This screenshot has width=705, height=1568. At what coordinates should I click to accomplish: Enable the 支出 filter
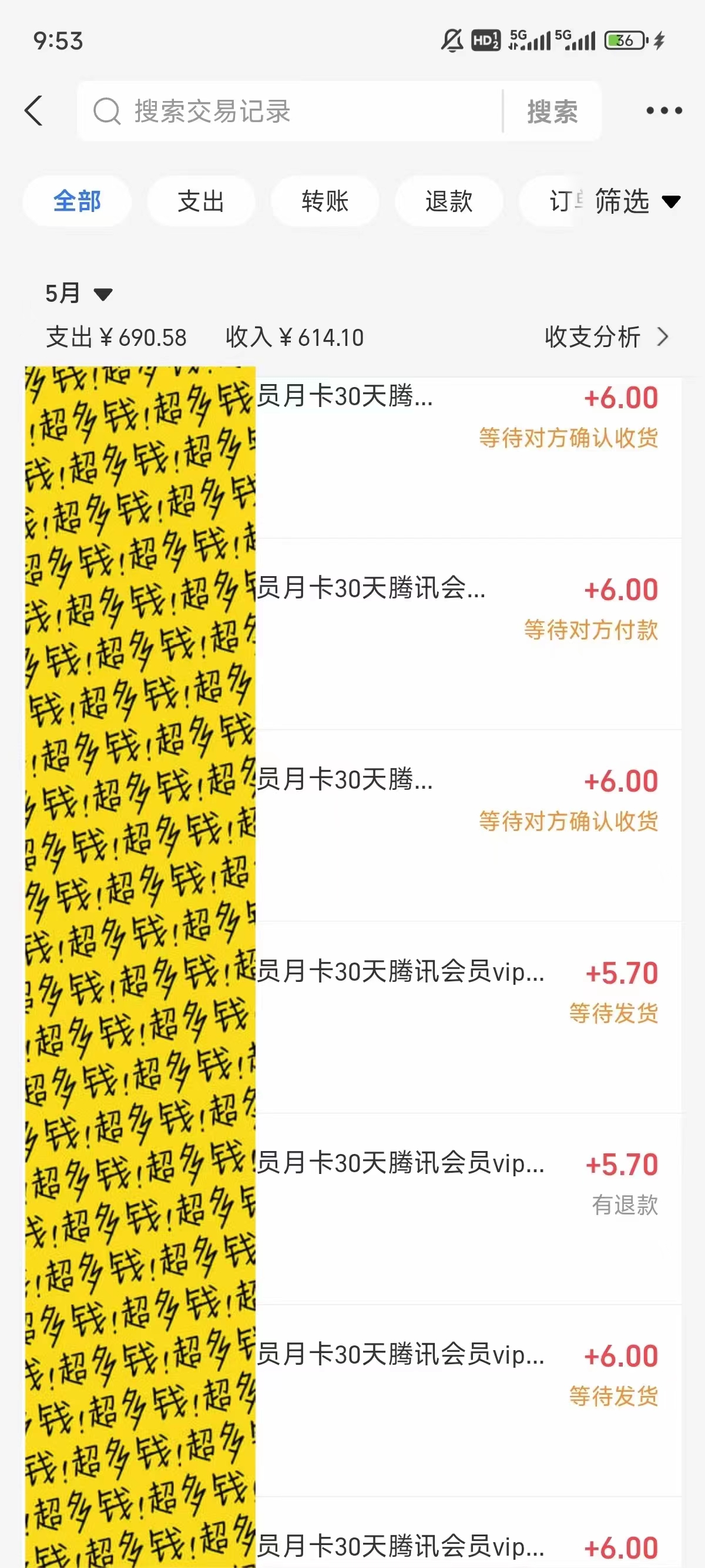click(201, 201)
